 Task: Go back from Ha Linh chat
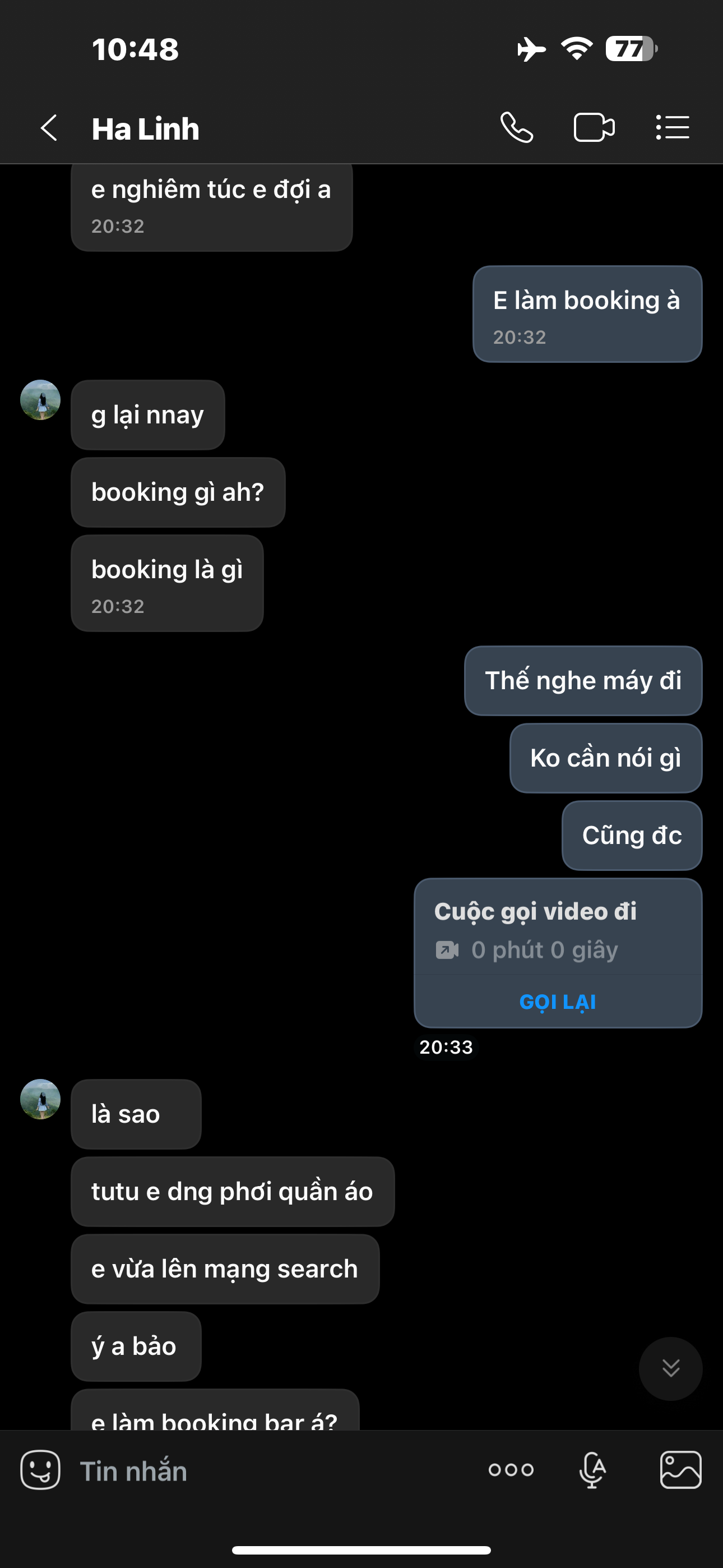point(49,128)
